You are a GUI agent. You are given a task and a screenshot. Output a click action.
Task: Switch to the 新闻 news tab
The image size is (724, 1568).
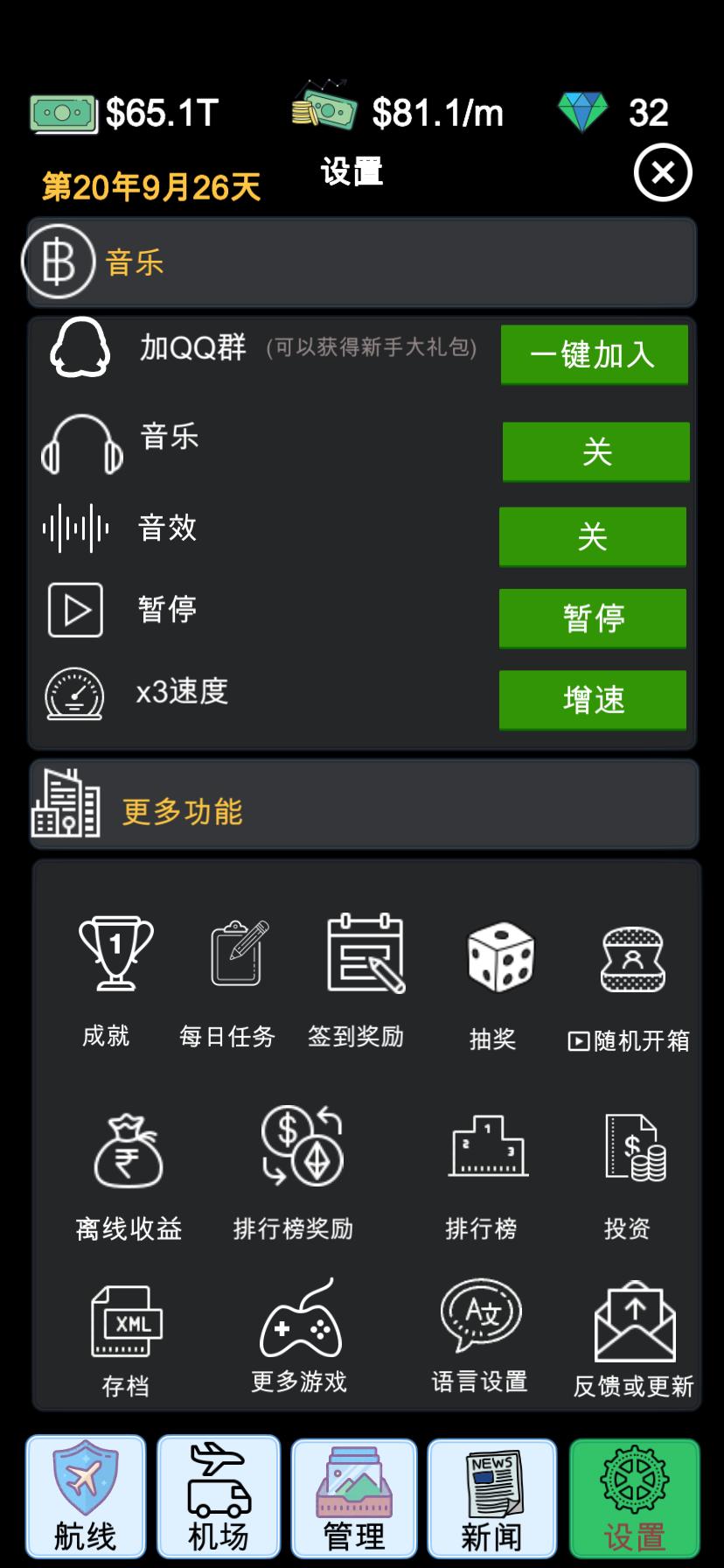click(x=491, y=1496)
